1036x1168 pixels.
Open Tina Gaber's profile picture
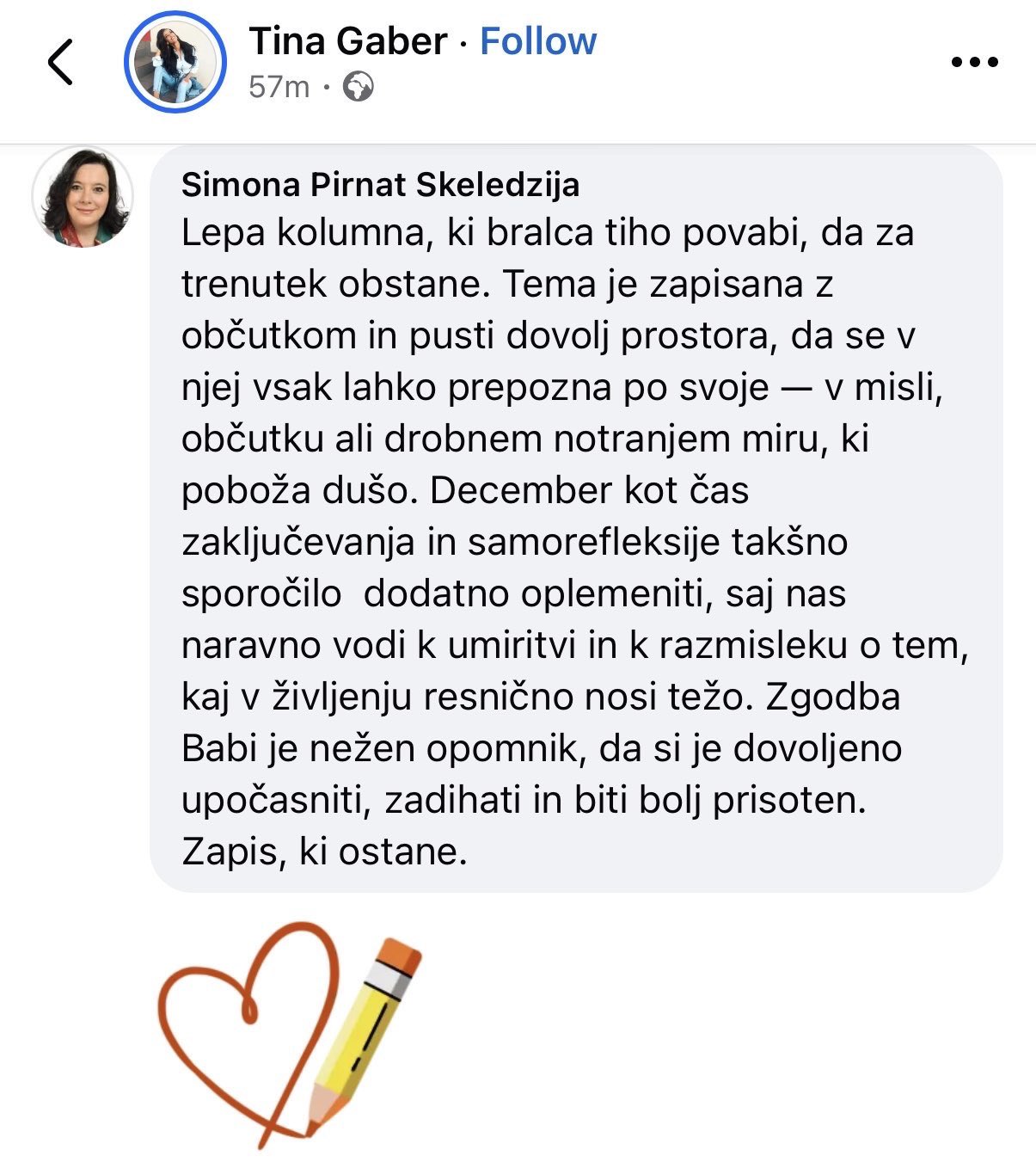point(175,62)
